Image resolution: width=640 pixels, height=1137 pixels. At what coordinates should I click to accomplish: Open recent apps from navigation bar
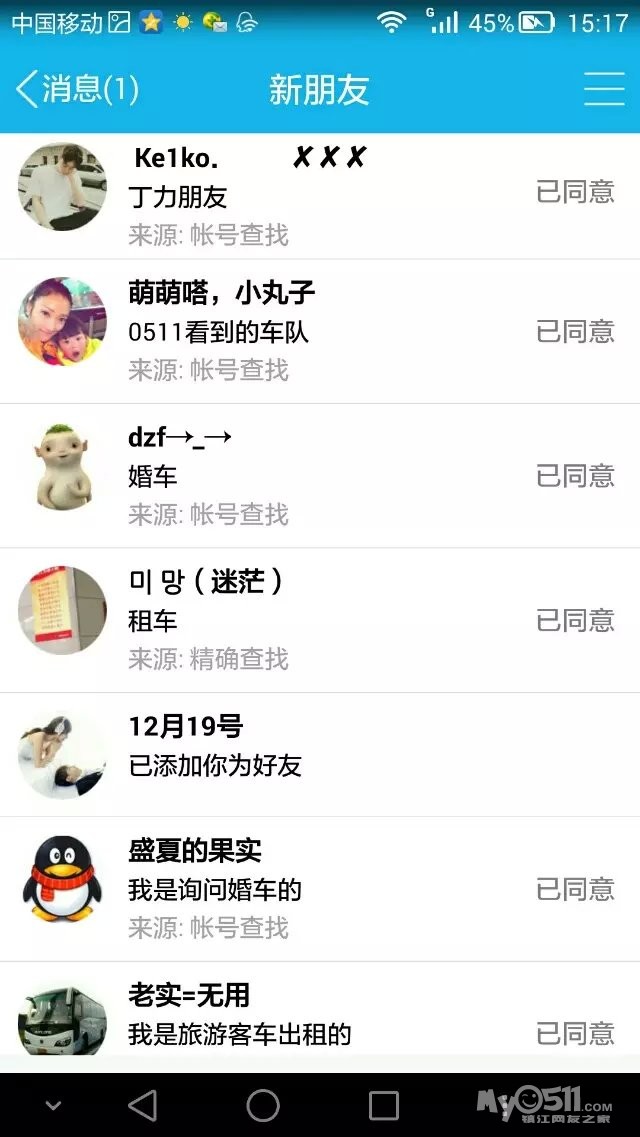(x=384, y=1105)
